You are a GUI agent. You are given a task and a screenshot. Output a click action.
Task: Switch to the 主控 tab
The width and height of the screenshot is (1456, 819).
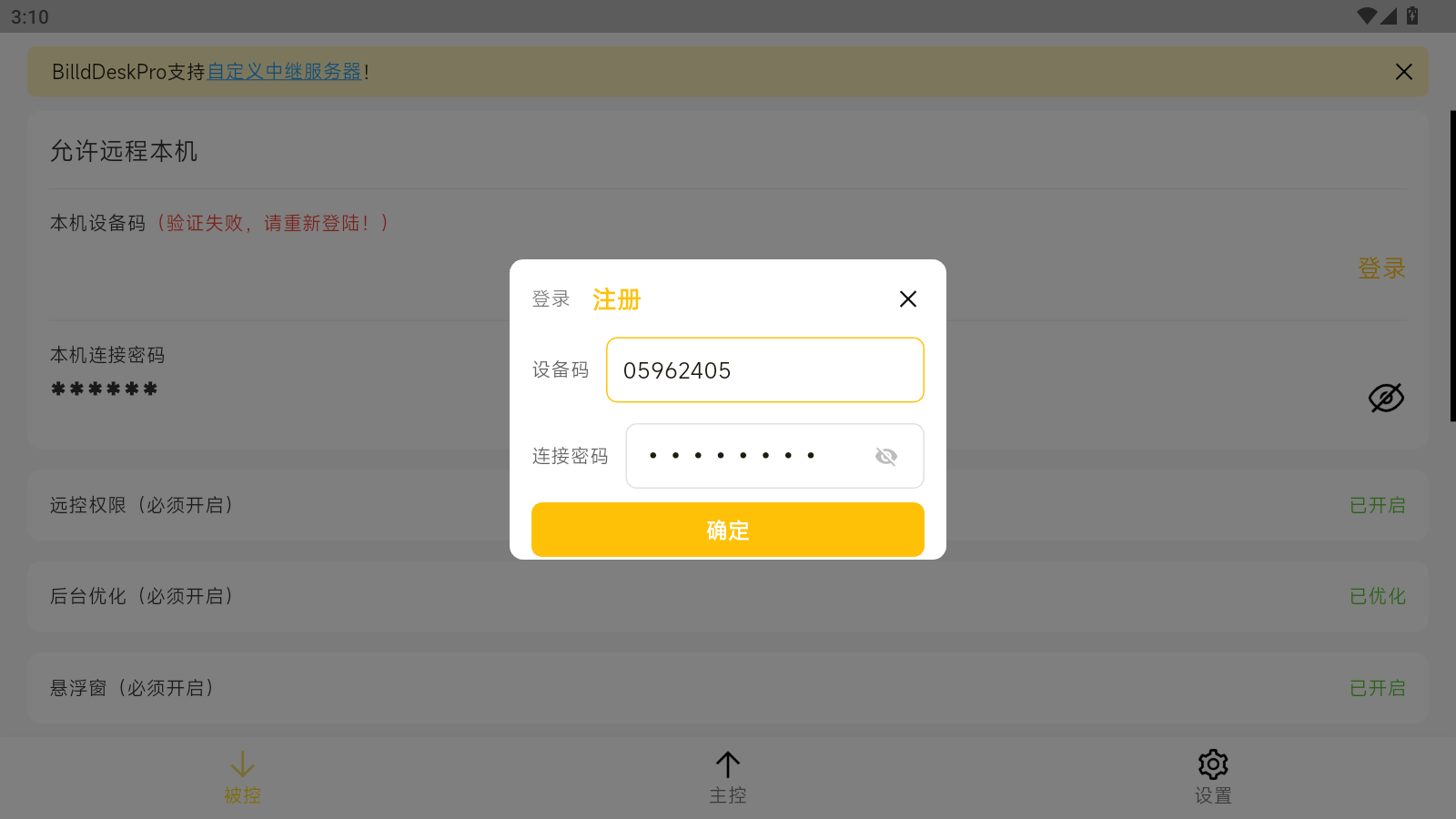pyautogui.click(x=727, y=778)
